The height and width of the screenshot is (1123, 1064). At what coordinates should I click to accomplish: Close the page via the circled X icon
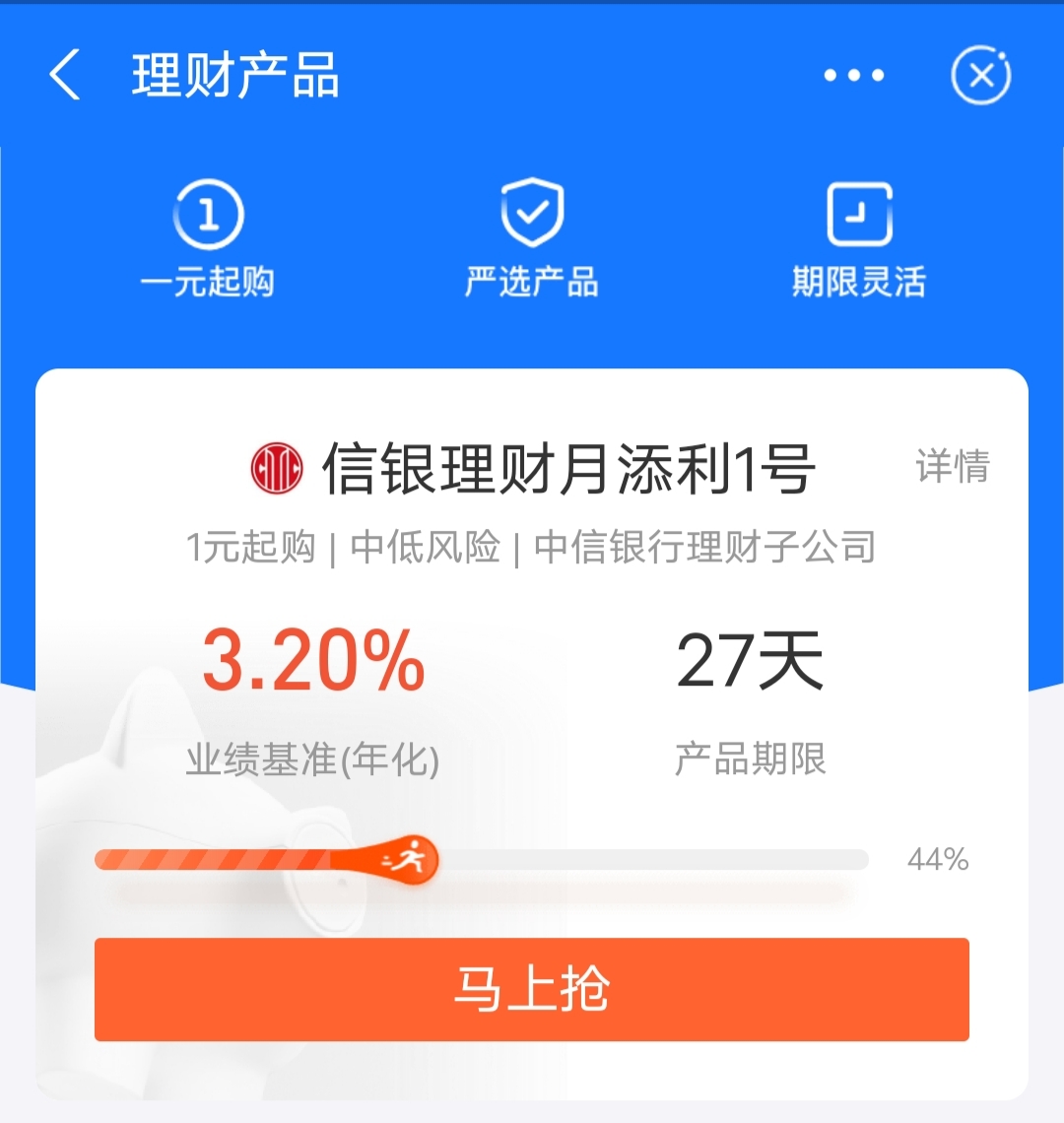click(x=978, y=76)
